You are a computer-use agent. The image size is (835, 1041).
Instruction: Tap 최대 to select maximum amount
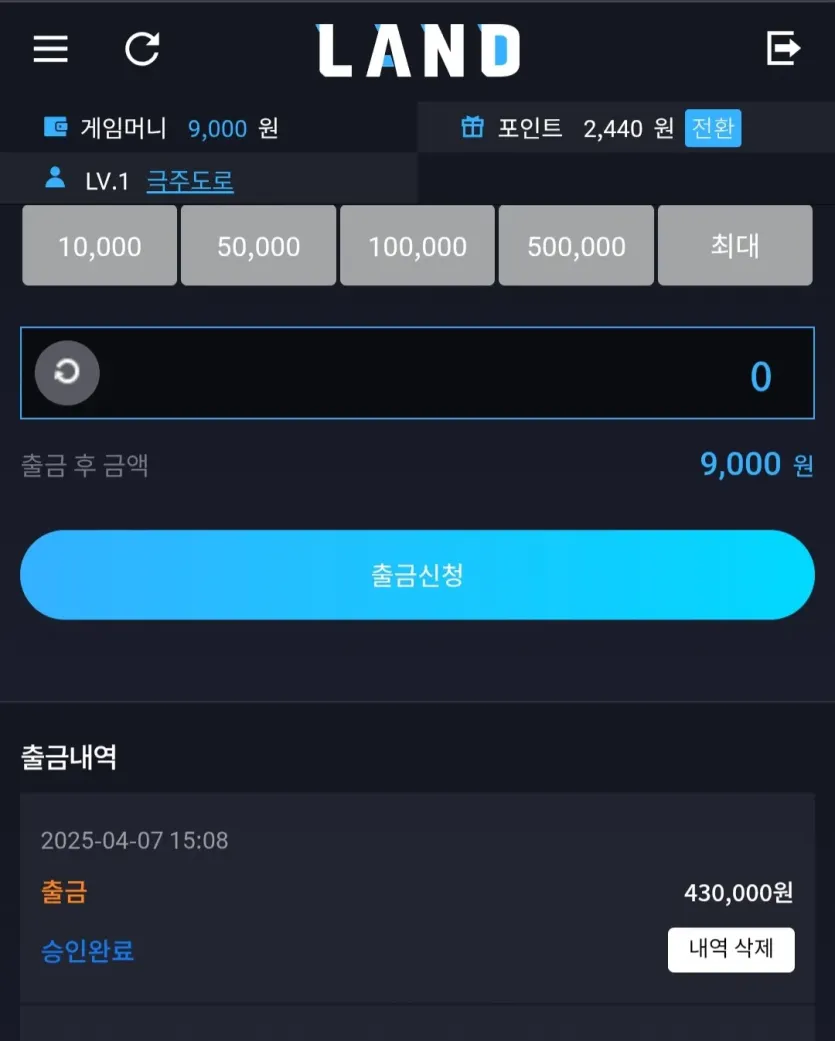[735, 246]
